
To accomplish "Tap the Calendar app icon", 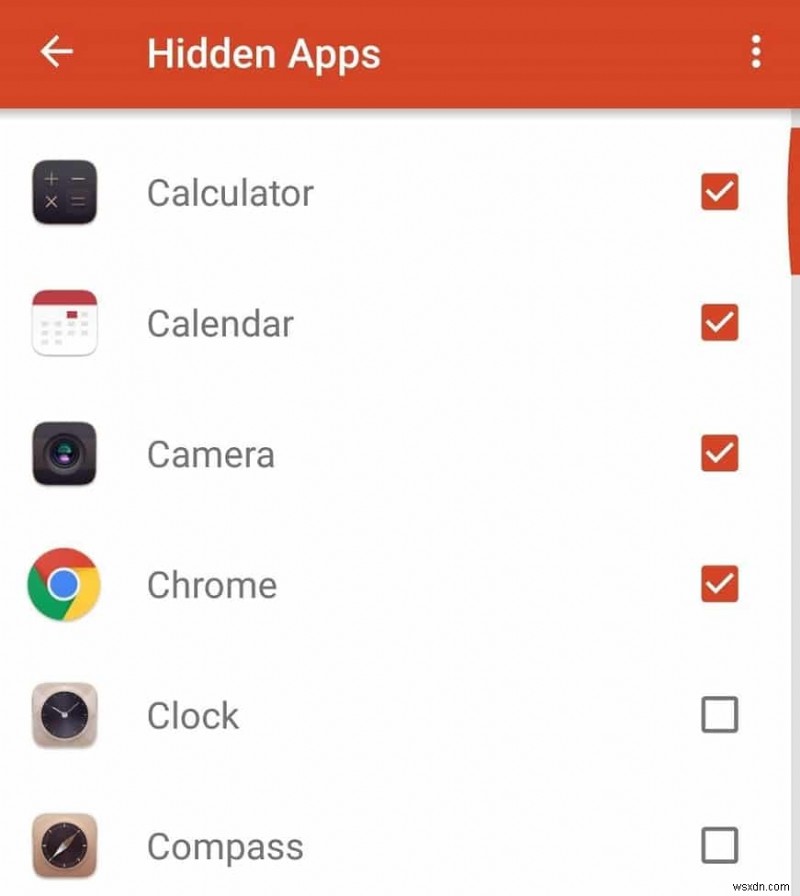I will 64,323.
